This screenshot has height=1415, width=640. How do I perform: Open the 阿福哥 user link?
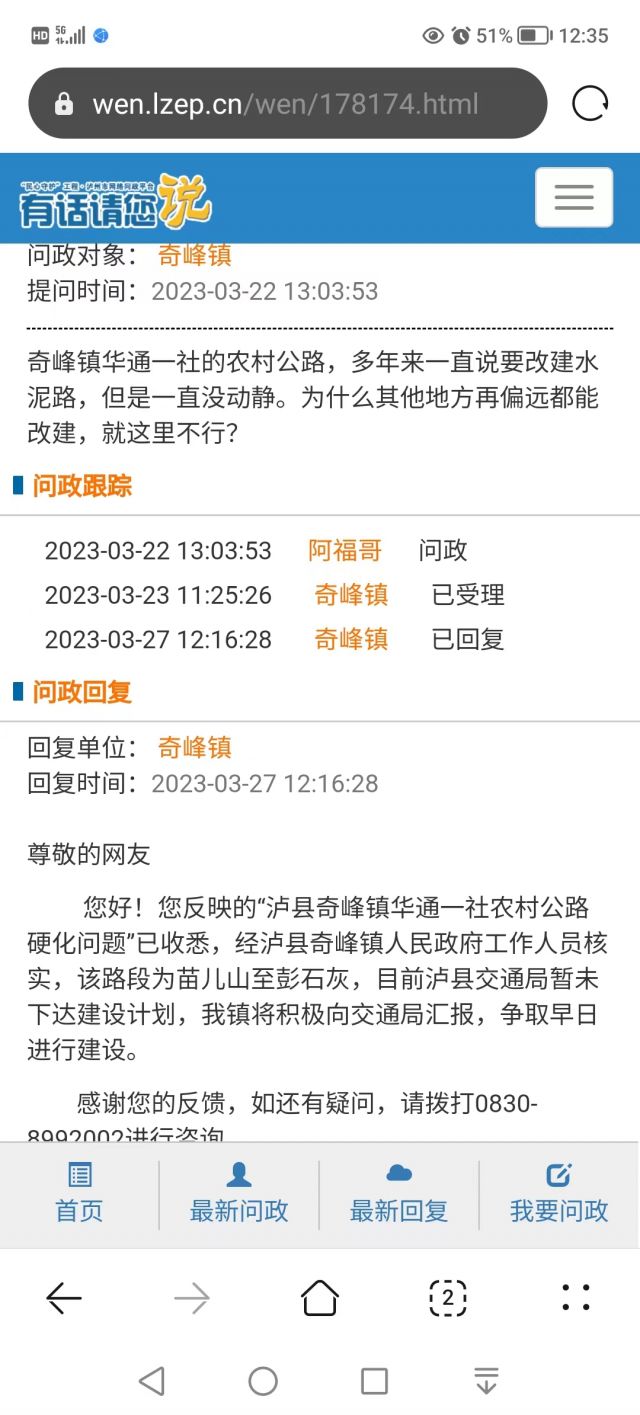tap(345, 551)
